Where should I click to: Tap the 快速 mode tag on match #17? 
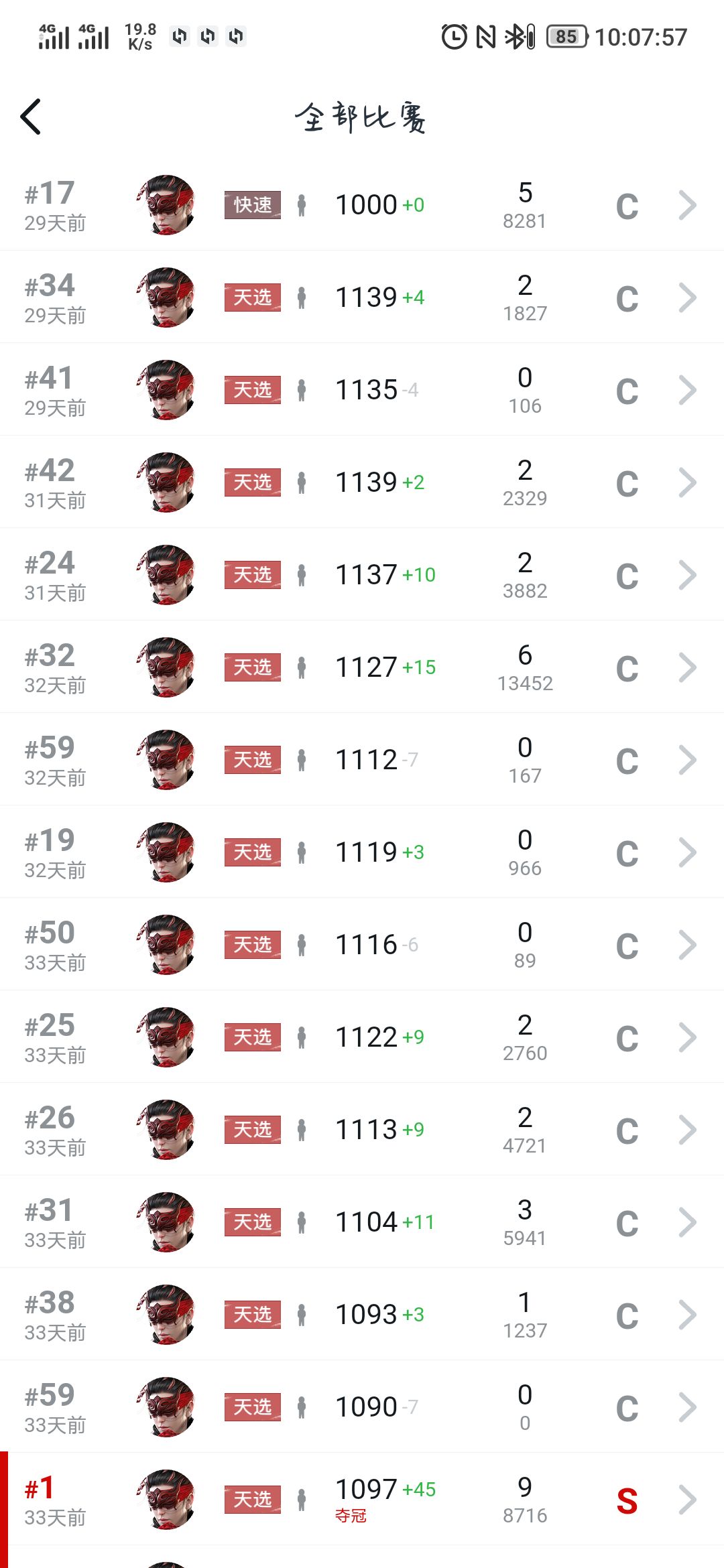pyautogui.click(x=251, y=204)
